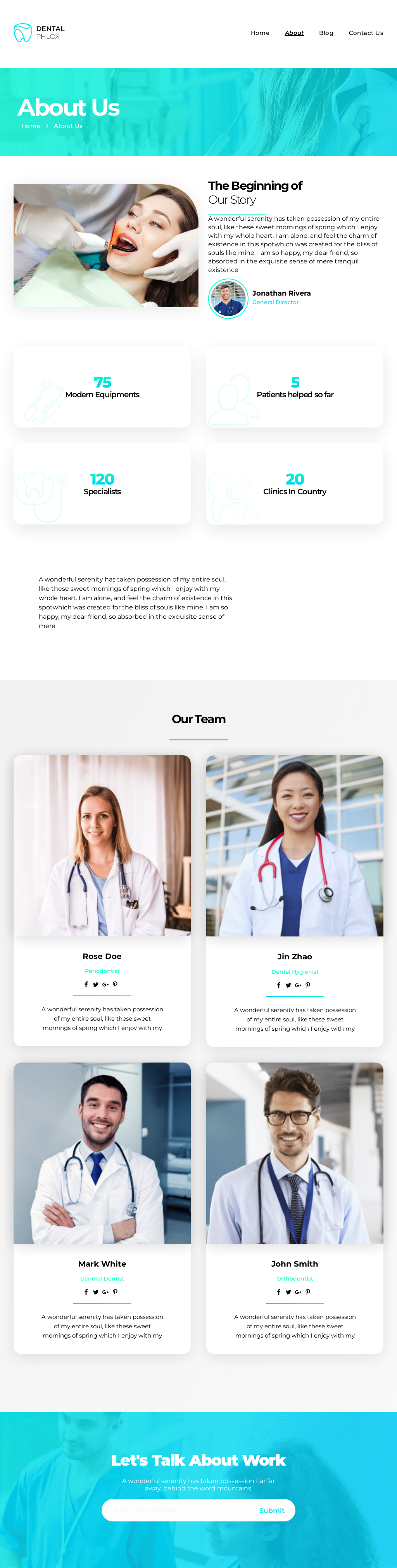
Task: Tap the Home breadcrumb link
Action: 30,126
